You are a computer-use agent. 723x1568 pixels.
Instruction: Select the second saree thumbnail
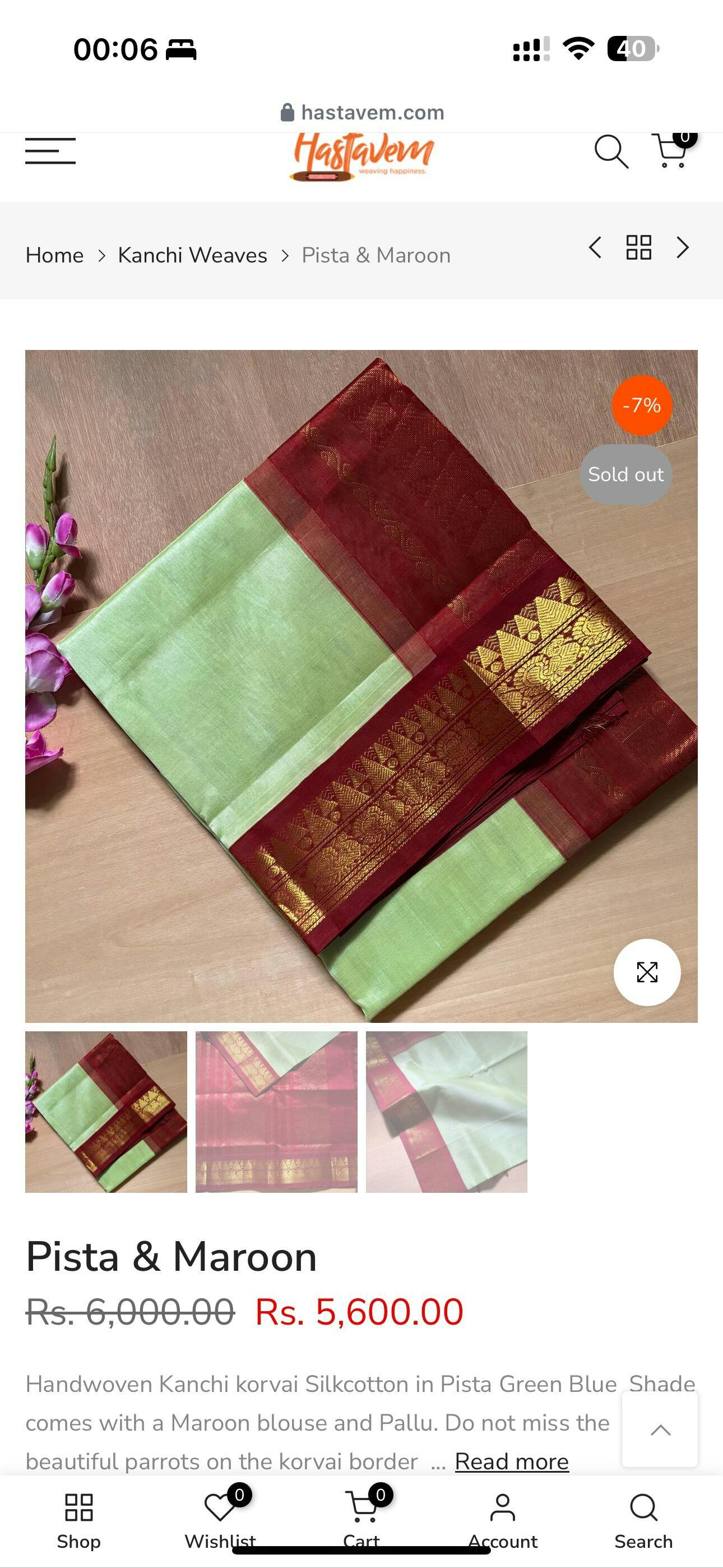pos(276,1112)
